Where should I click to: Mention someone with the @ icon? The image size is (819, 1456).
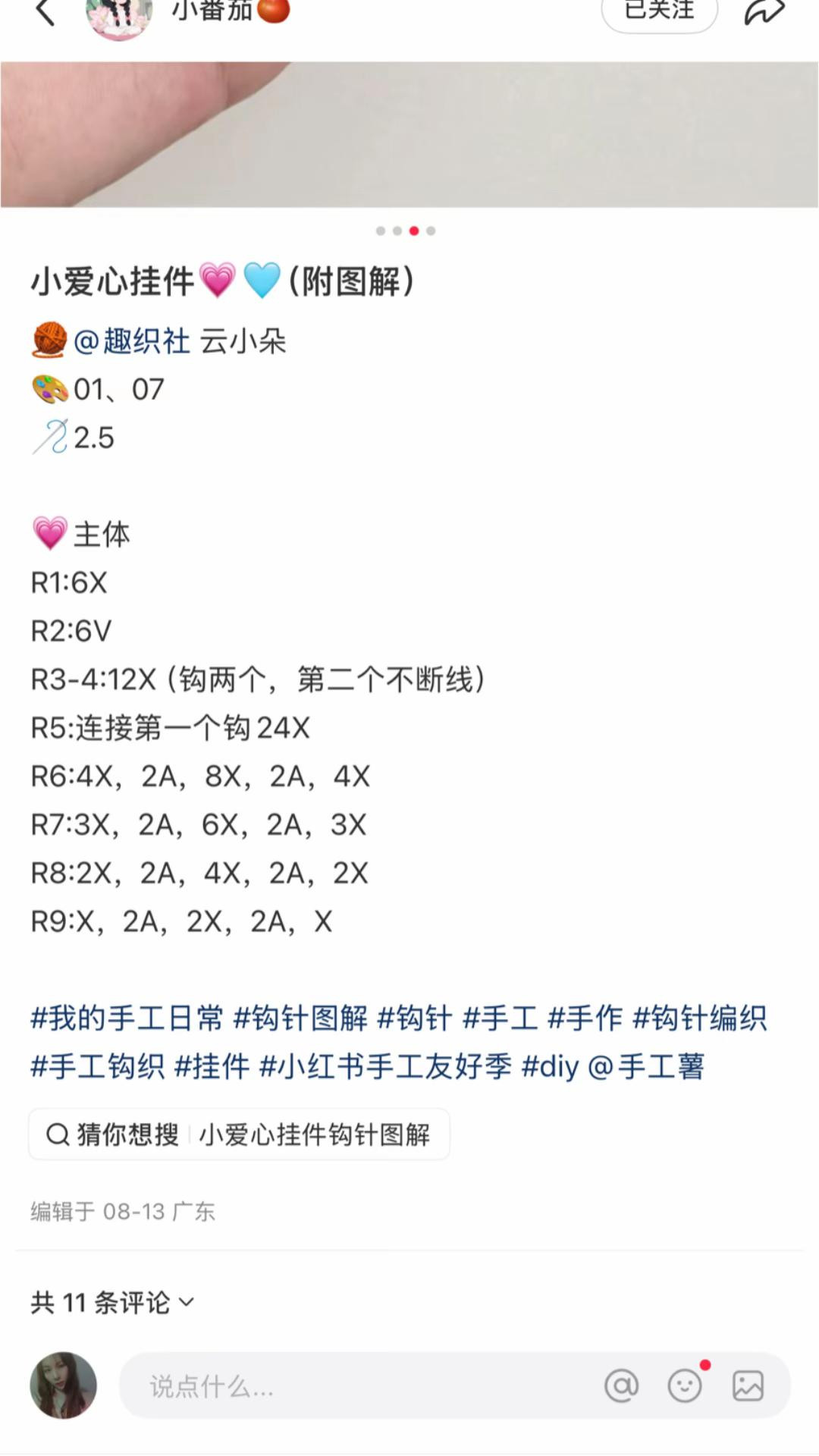point(621,1386)
